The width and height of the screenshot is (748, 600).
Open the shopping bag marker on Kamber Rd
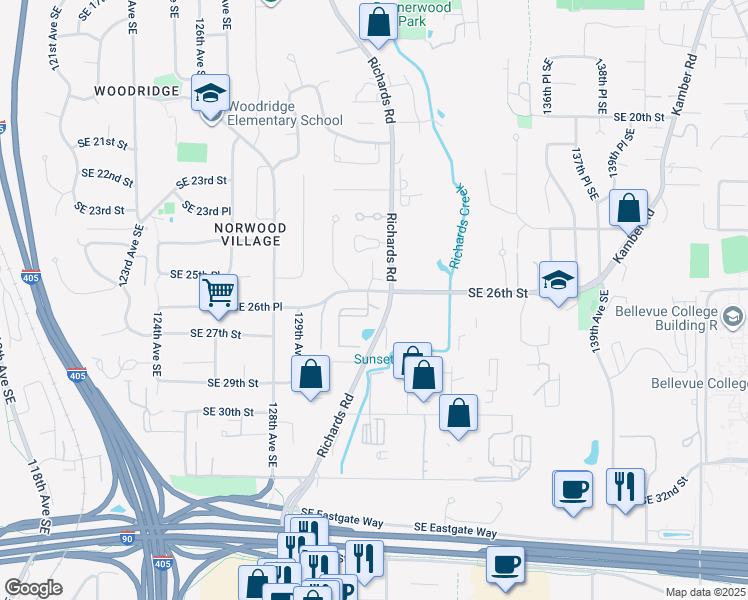628,208
